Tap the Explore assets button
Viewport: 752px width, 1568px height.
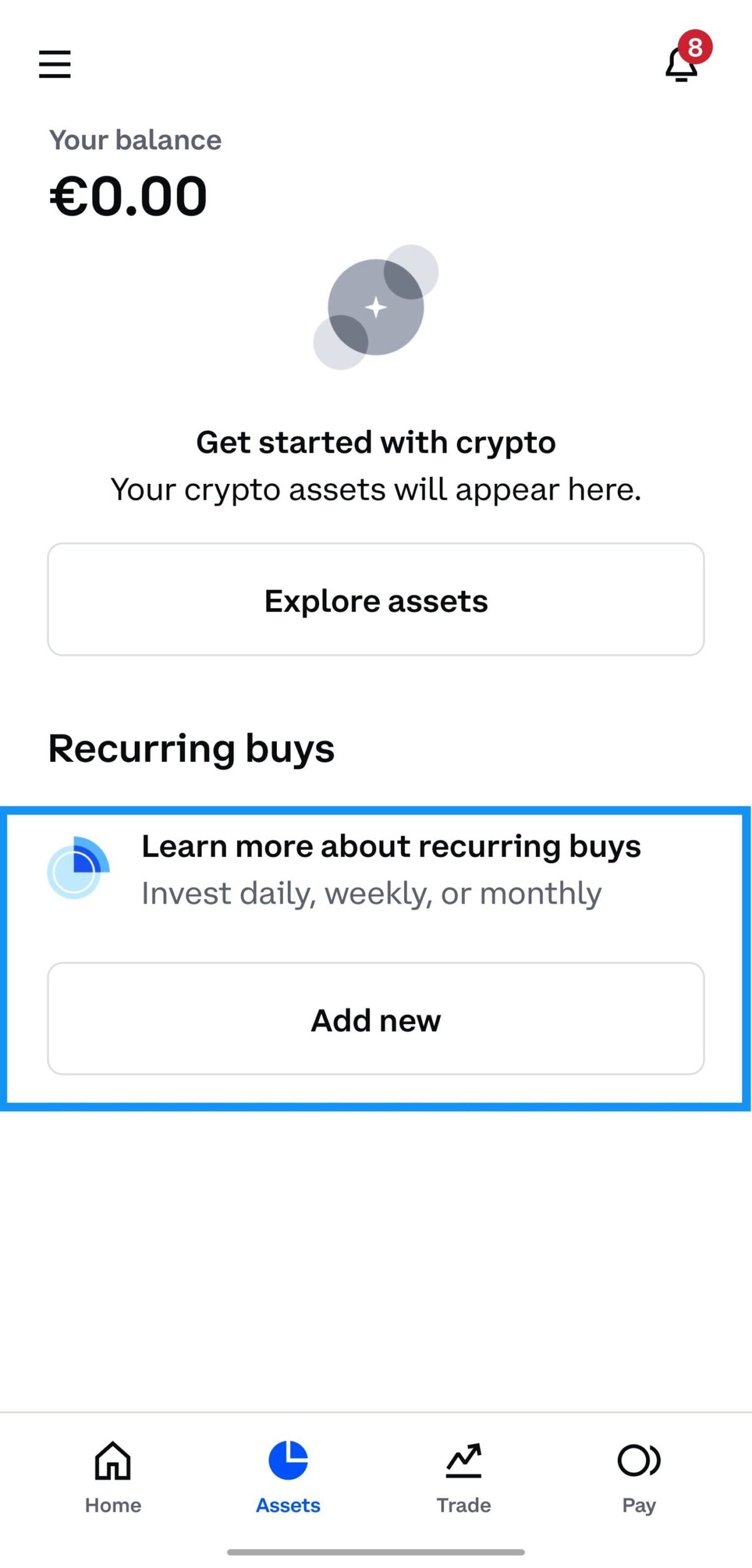(x=376, y=600)
